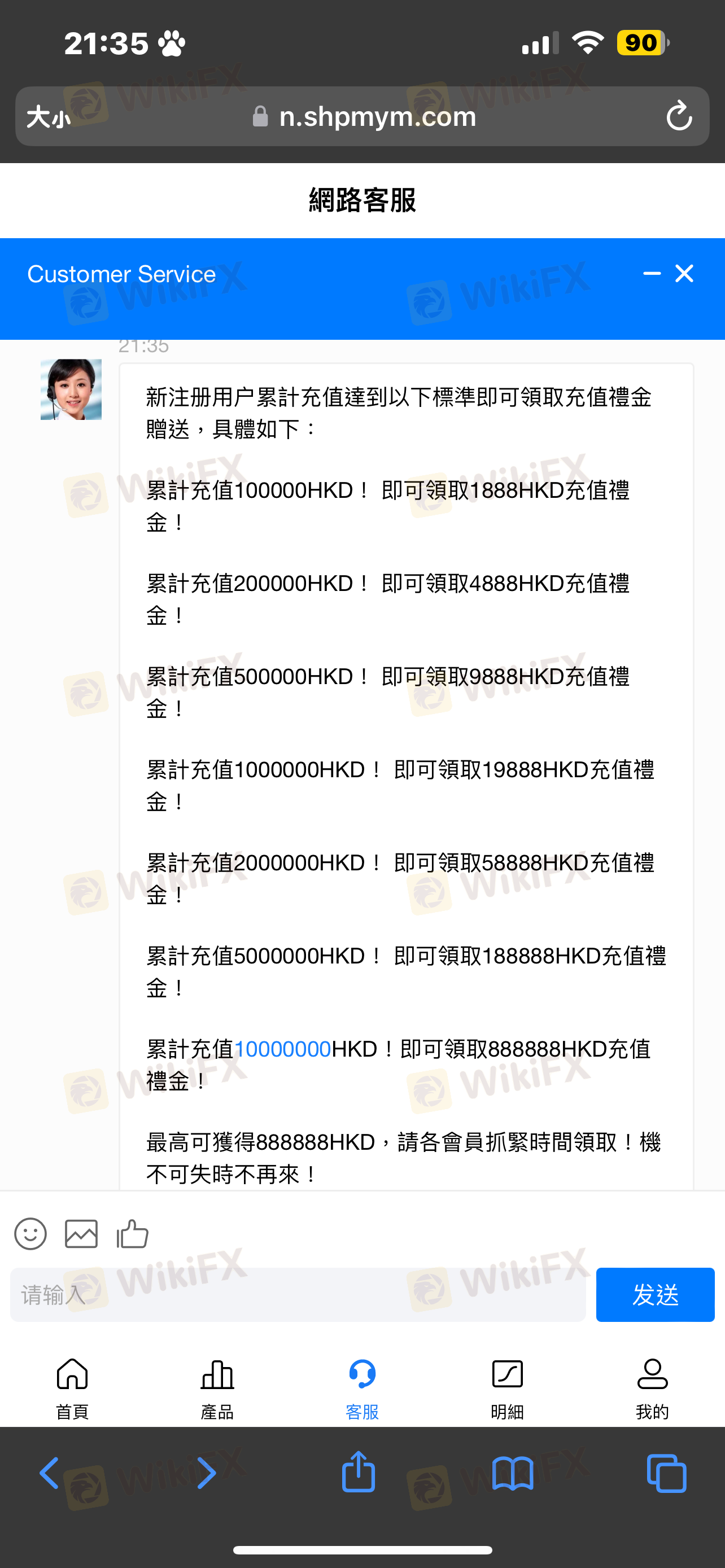725x1568 pixels.
Task: Show all open browser tabs
Action: [667, 1474]
